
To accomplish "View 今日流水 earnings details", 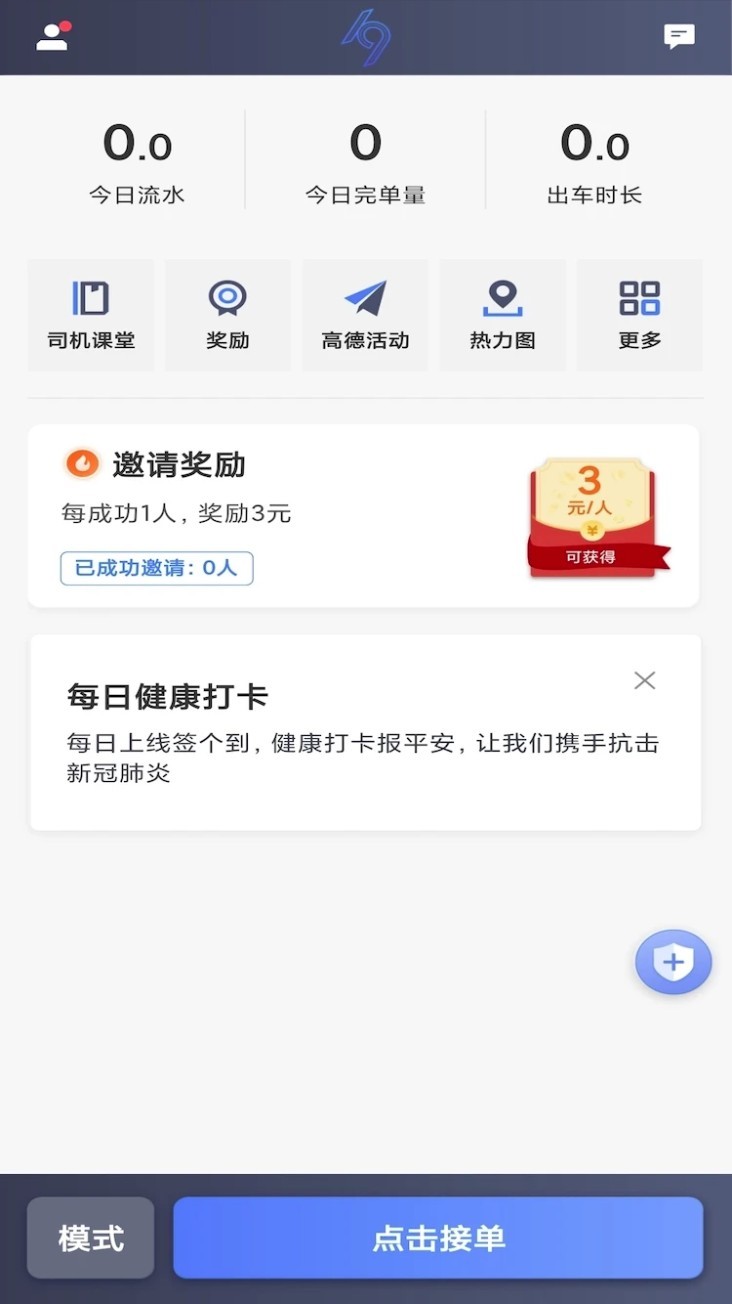I will [x=138, y=160].
